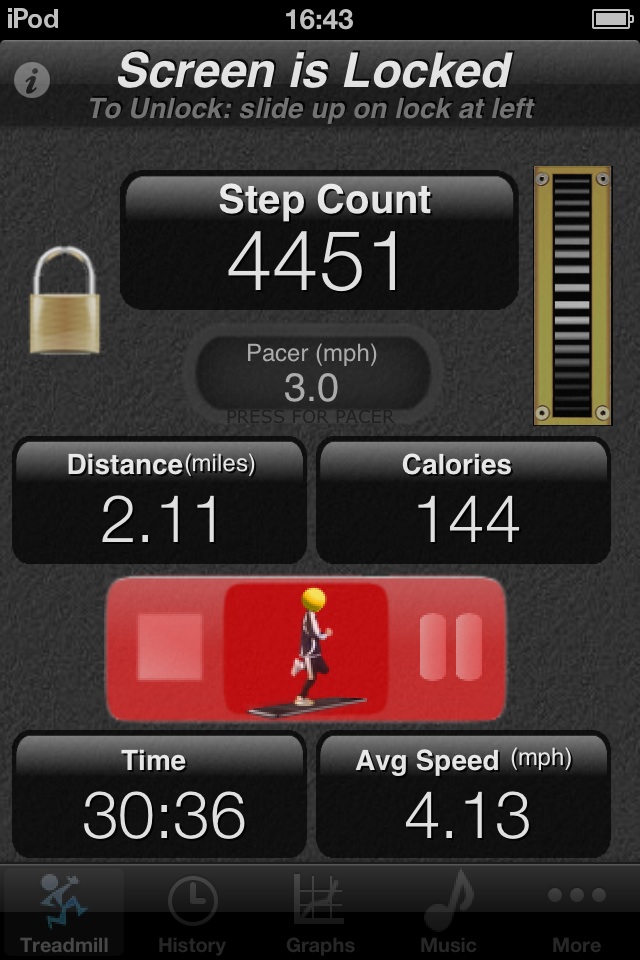Image resolution: width=640 pixels, height=960 pixels.
Task: Pause the treadmill workout
Action: coord(450,647)
